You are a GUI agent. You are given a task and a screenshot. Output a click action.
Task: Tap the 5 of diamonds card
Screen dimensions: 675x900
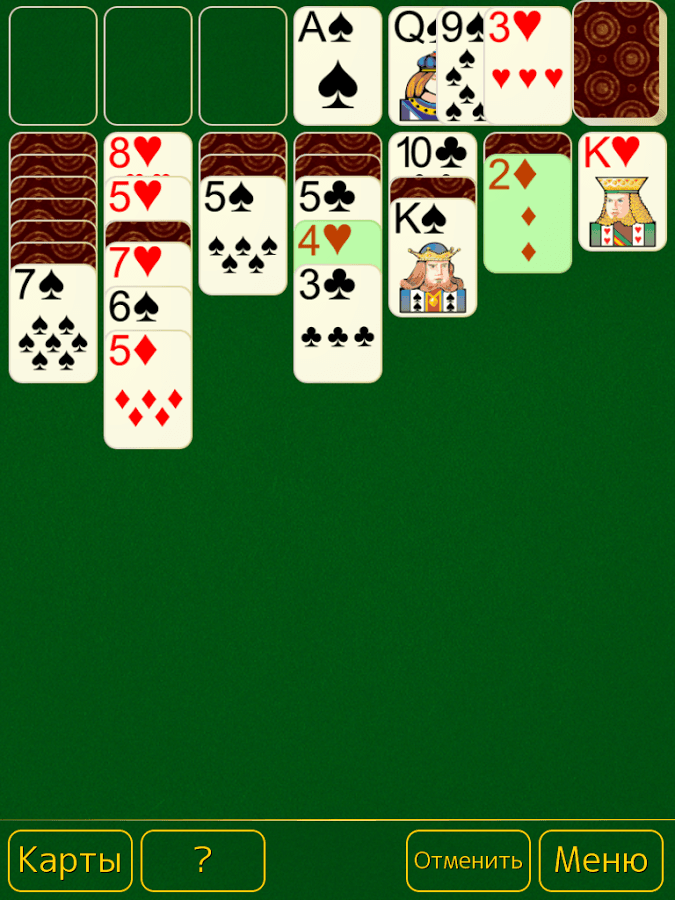pos(148,390)
